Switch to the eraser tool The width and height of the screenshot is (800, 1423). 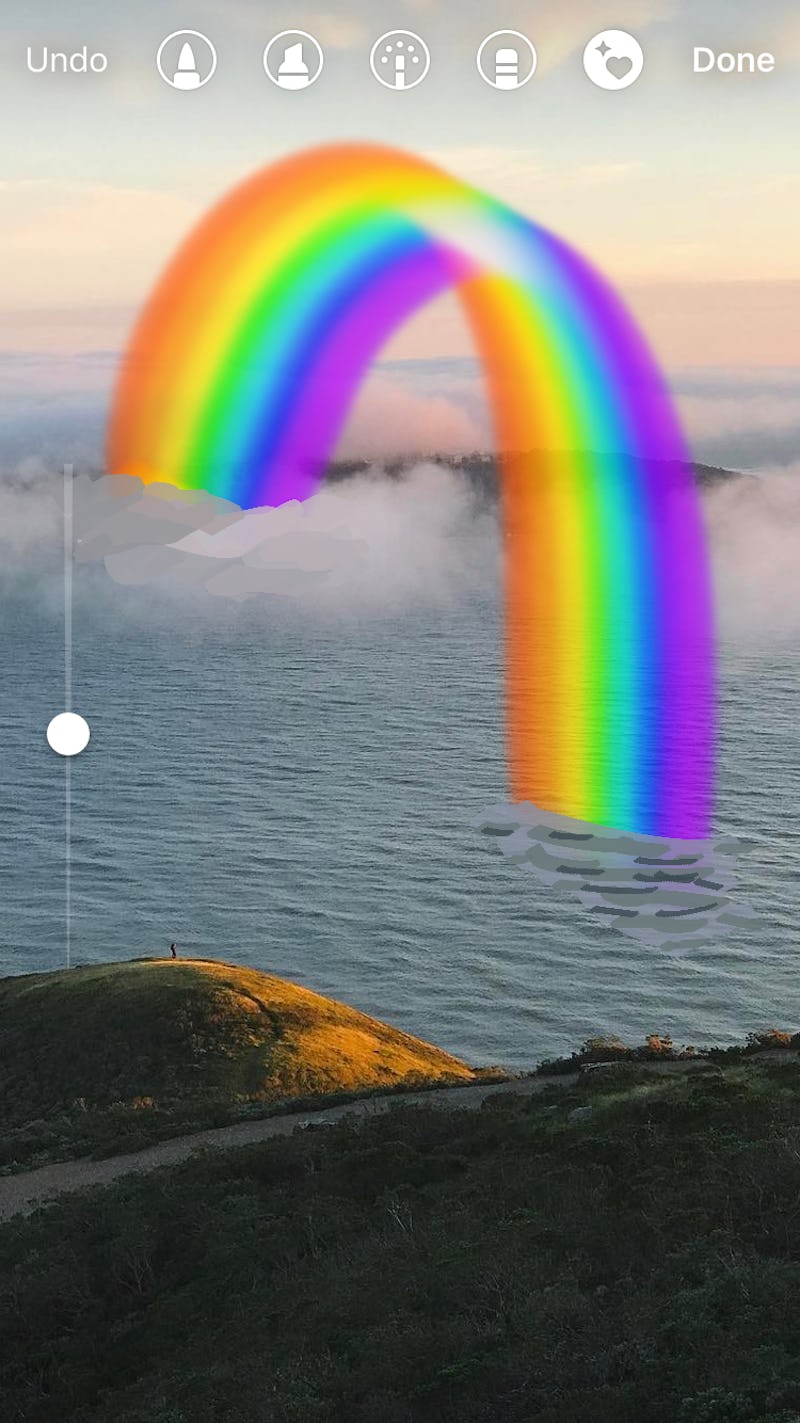[x=507, y=60]
